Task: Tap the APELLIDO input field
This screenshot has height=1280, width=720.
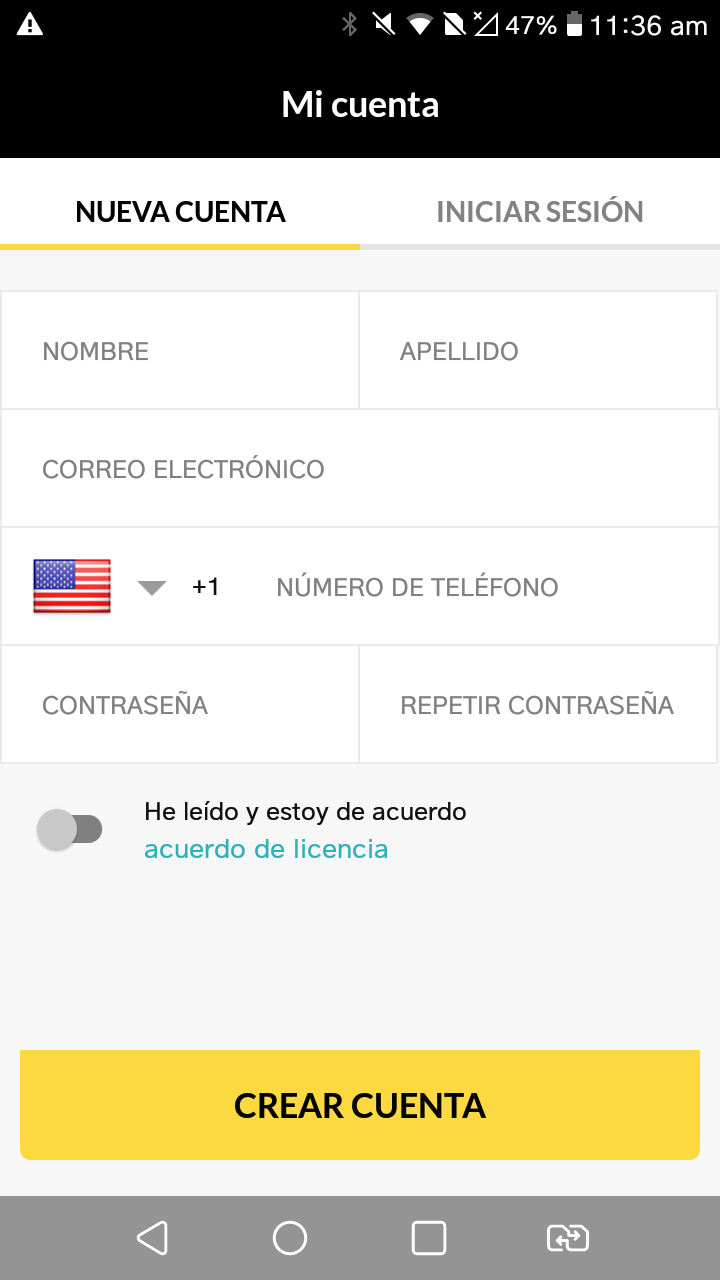Action: [538, 351]
